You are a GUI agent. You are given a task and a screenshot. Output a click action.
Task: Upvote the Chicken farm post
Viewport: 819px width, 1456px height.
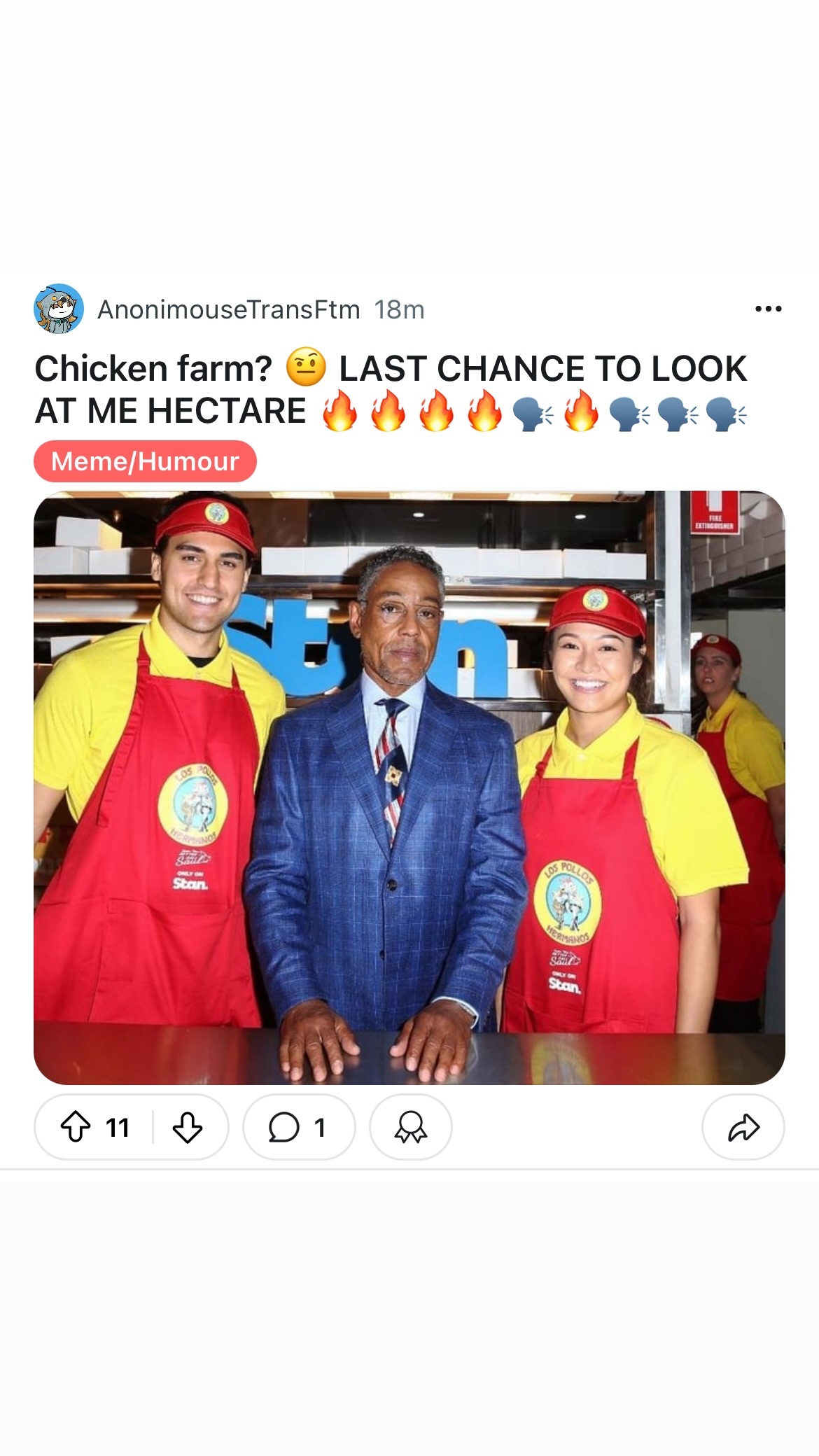pyautogui.click(x=76, y=1128)
